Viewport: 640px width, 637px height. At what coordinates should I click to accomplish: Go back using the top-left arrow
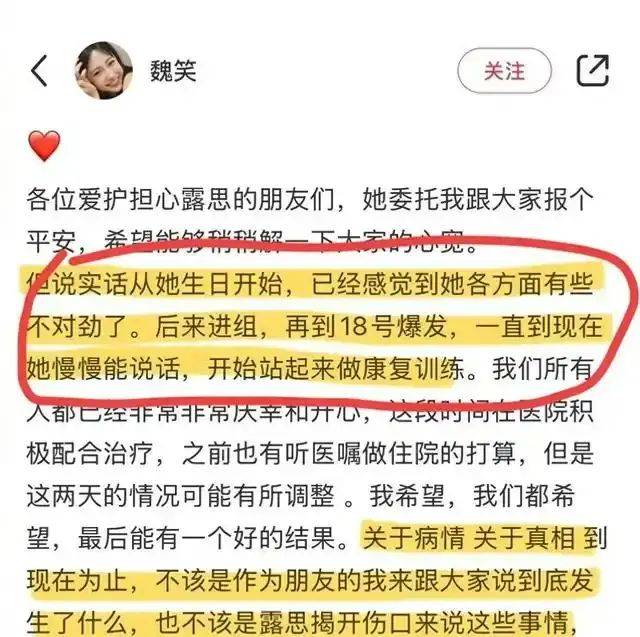coord(38,71)
